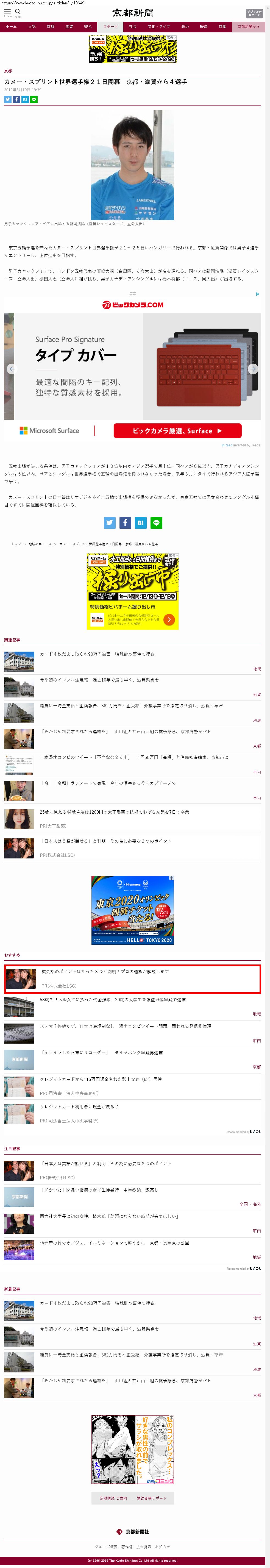Open the 地域のニュース breadcrumb link
The height and width of the screenshot is (1568, 270).
pyautogui.click(x=40, y=544)
